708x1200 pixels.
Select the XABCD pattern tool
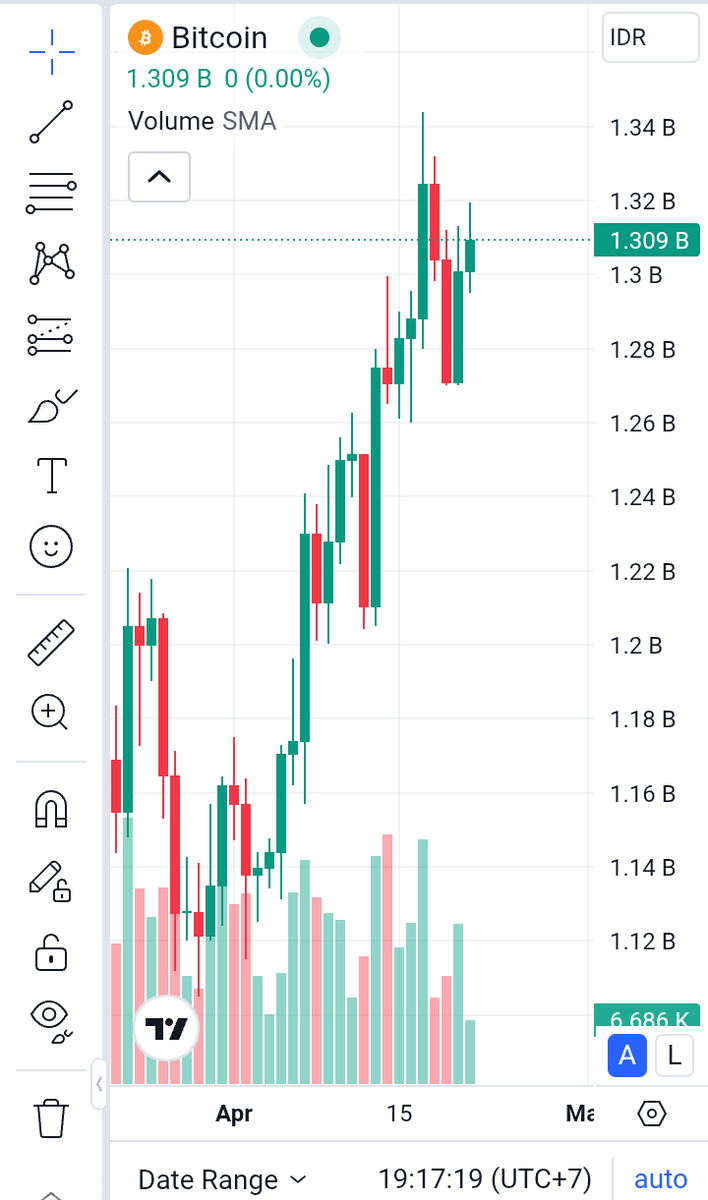51,262
